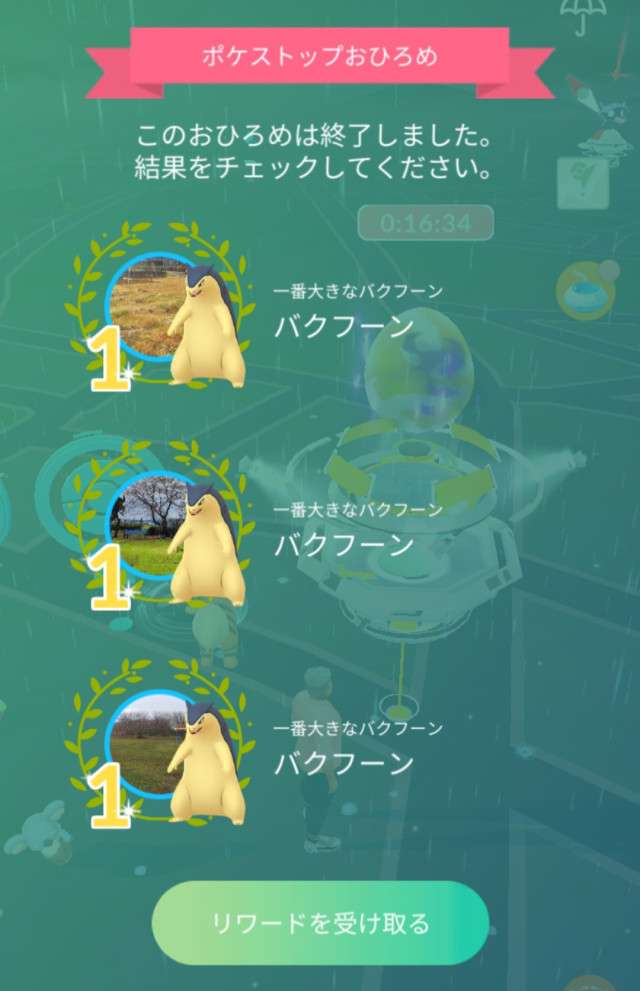This screenshot has width=640, height=991.
Task: Claim rewards with リワードを受け取る button
Action: pyautogui.click(x=320, y=922)
